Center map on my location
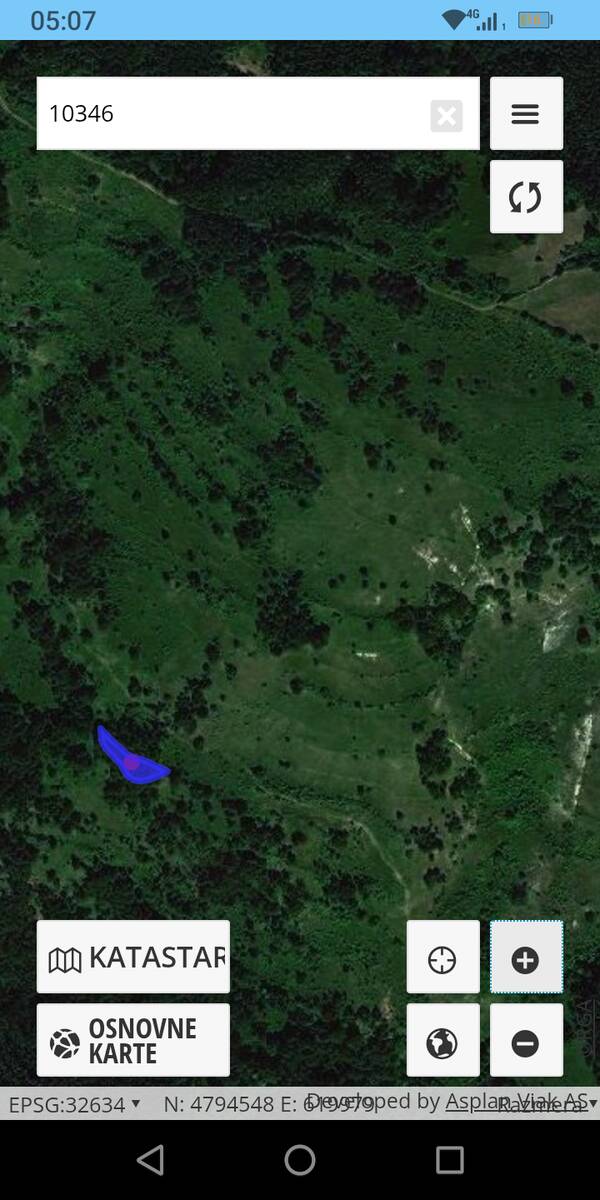Screen dimensions: 600x1200 442,959
